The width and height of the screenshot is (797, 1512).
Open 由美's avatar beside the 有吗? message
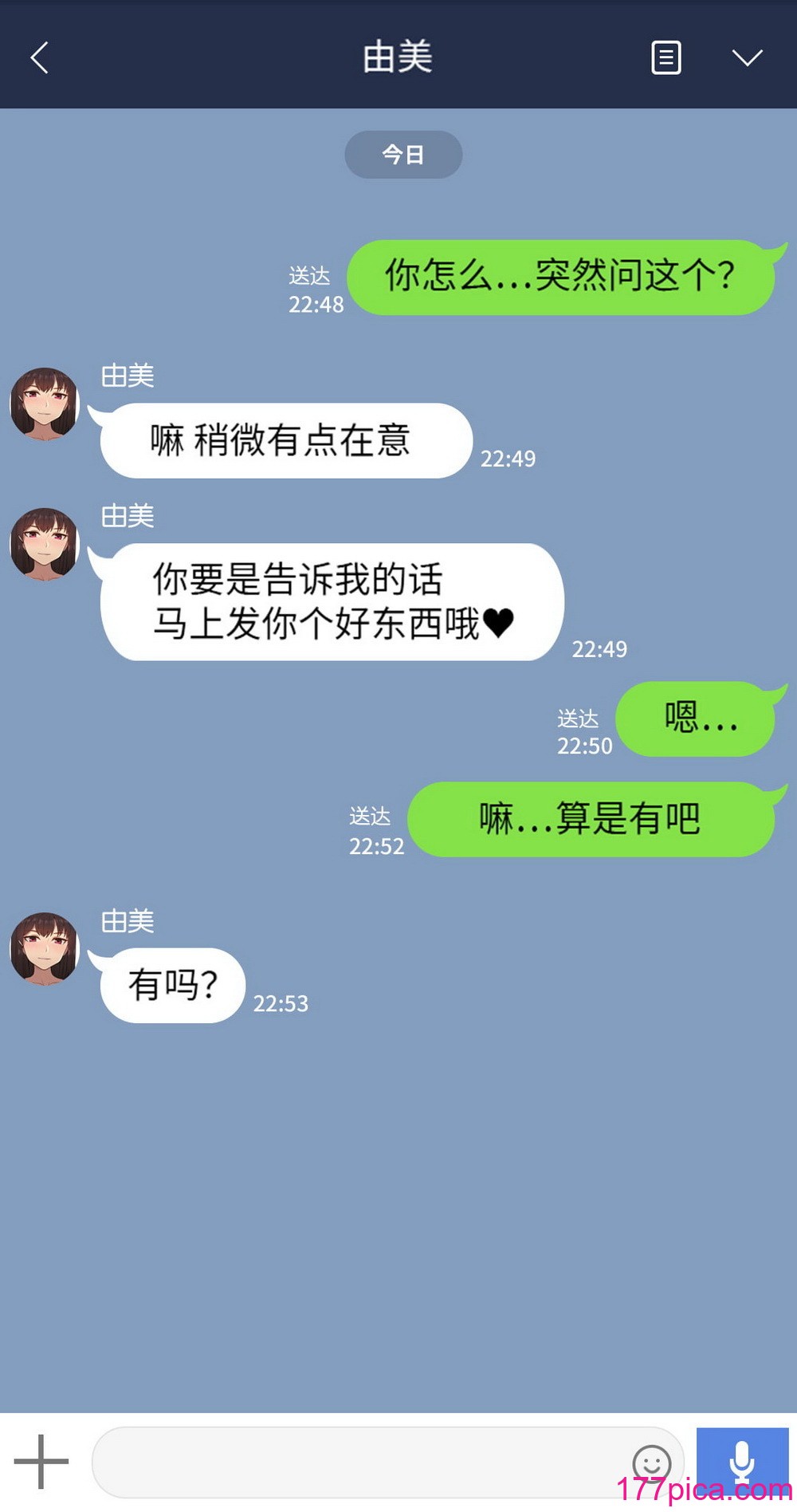point(45,948)
